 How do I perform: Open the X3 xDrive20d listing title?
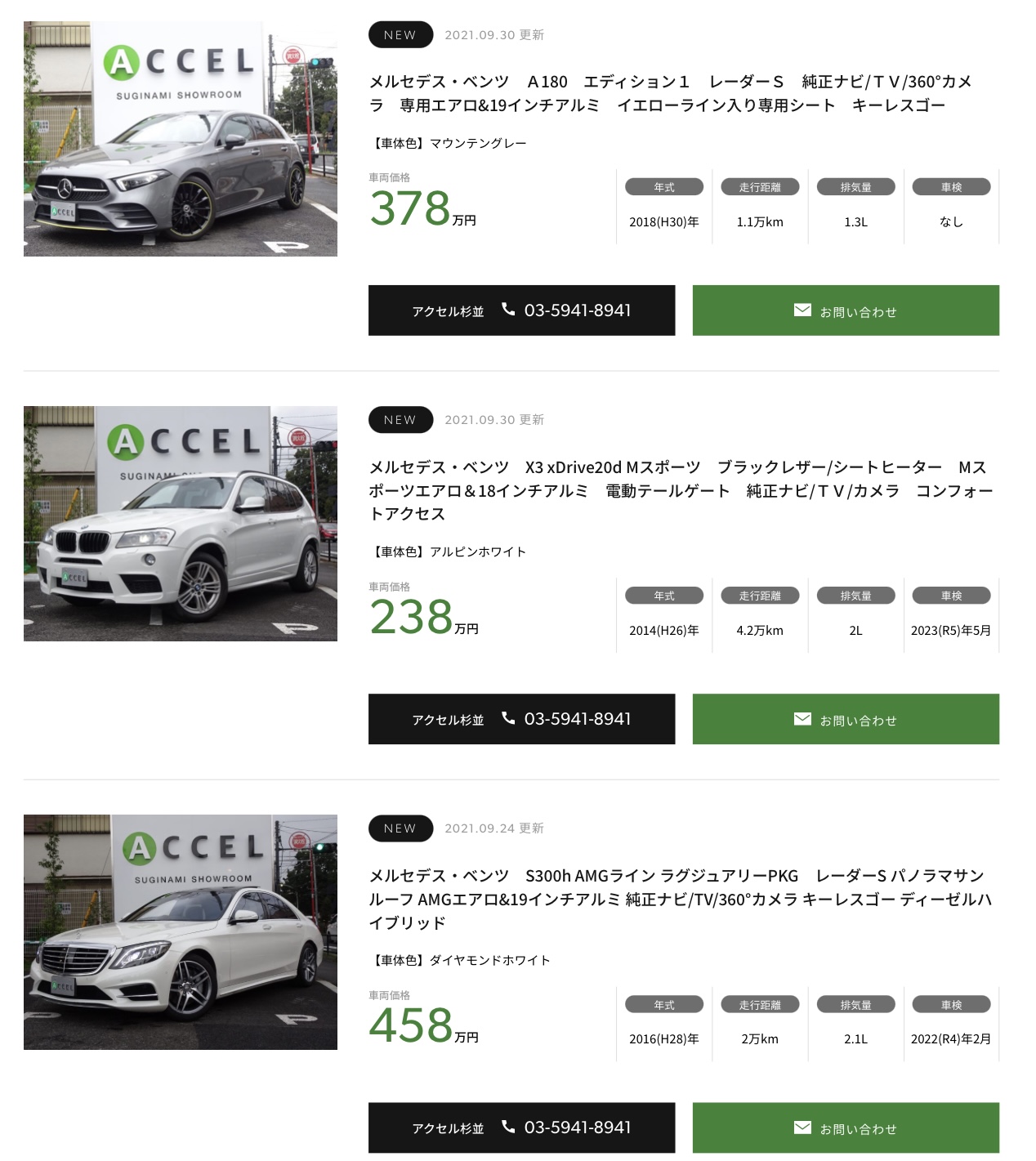click(680, 490)
